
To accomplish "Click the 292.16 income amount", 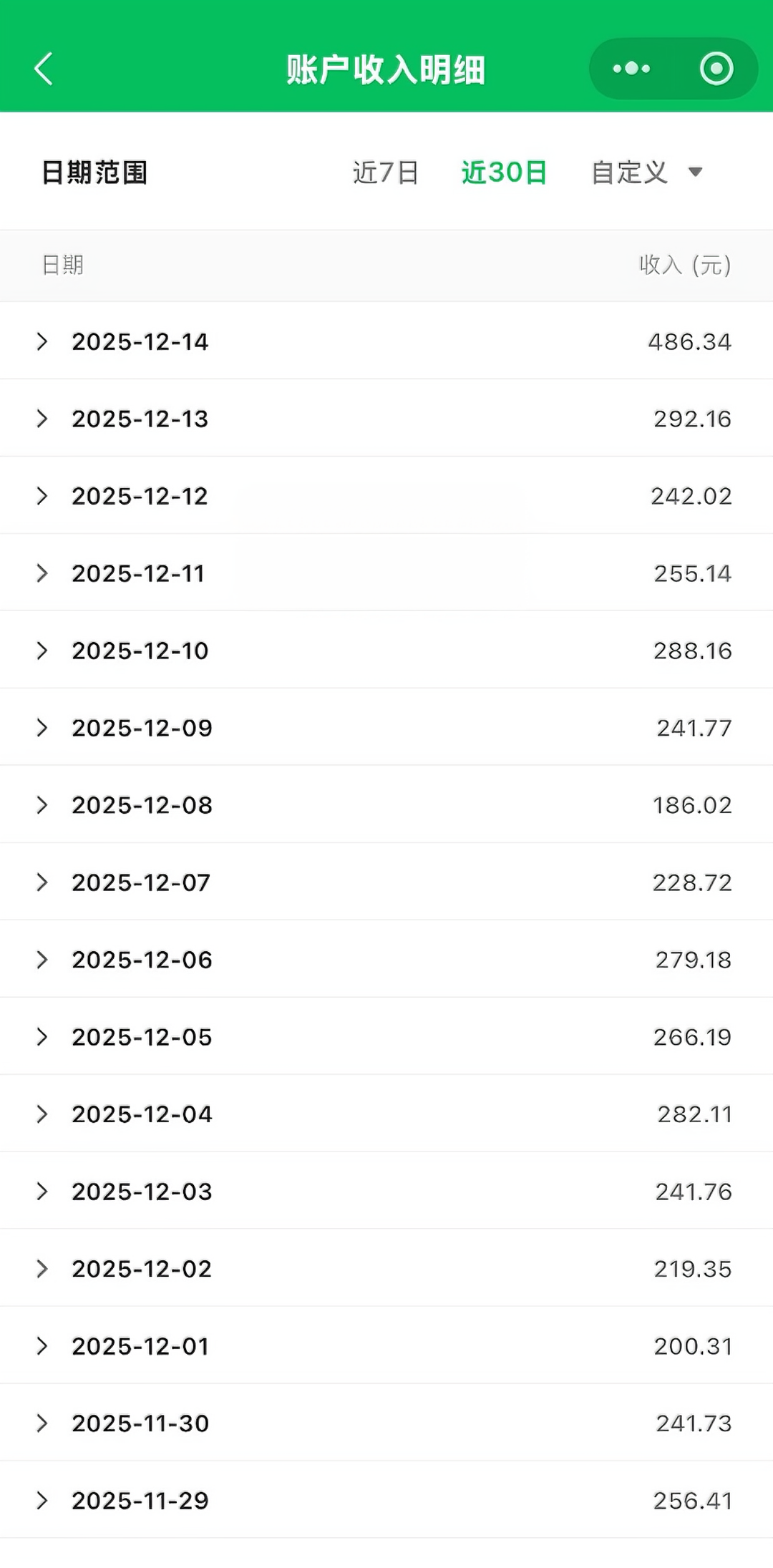I will click(691, 419).
